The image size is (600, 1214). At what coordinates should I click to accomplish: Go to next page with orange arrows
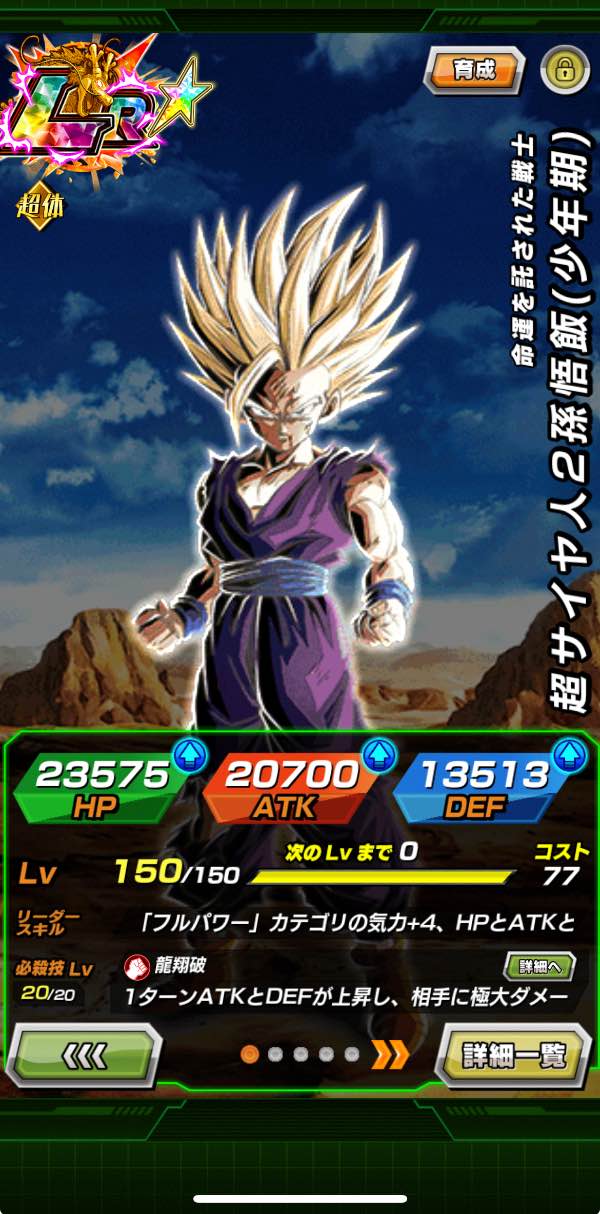click(x=390, y=1054)
